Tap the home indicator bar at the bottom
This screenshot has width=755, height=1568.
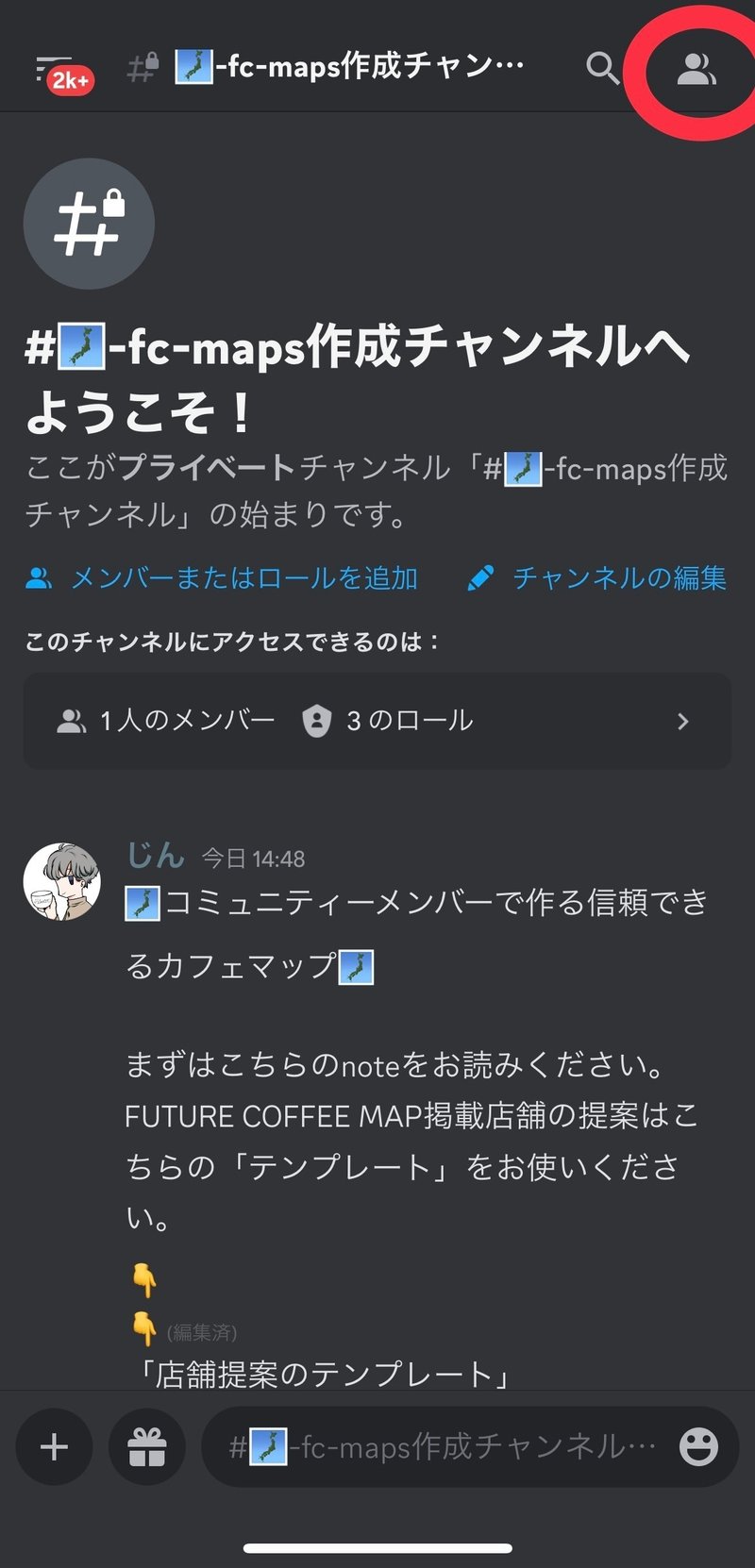pyautogui.click(x=377, y=1547)
